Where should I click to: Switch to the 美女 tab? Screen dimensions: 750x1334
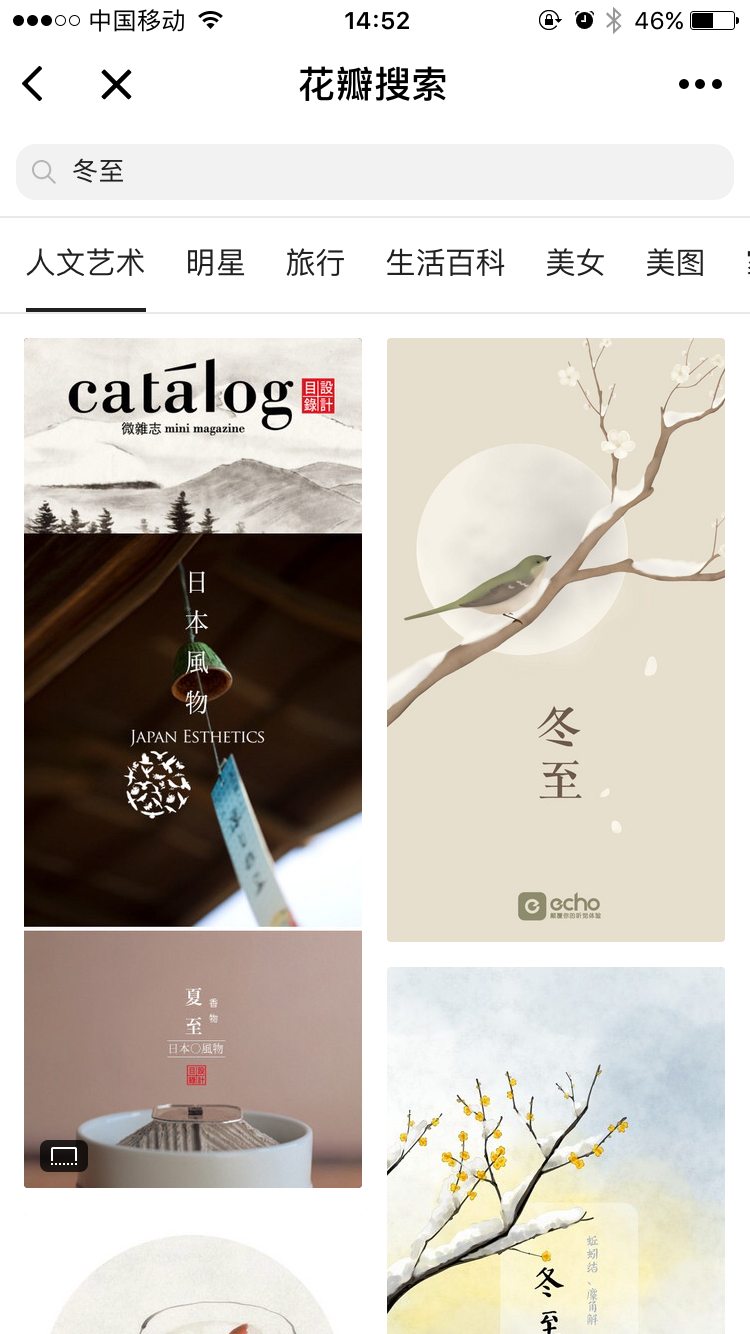point(575,263)
